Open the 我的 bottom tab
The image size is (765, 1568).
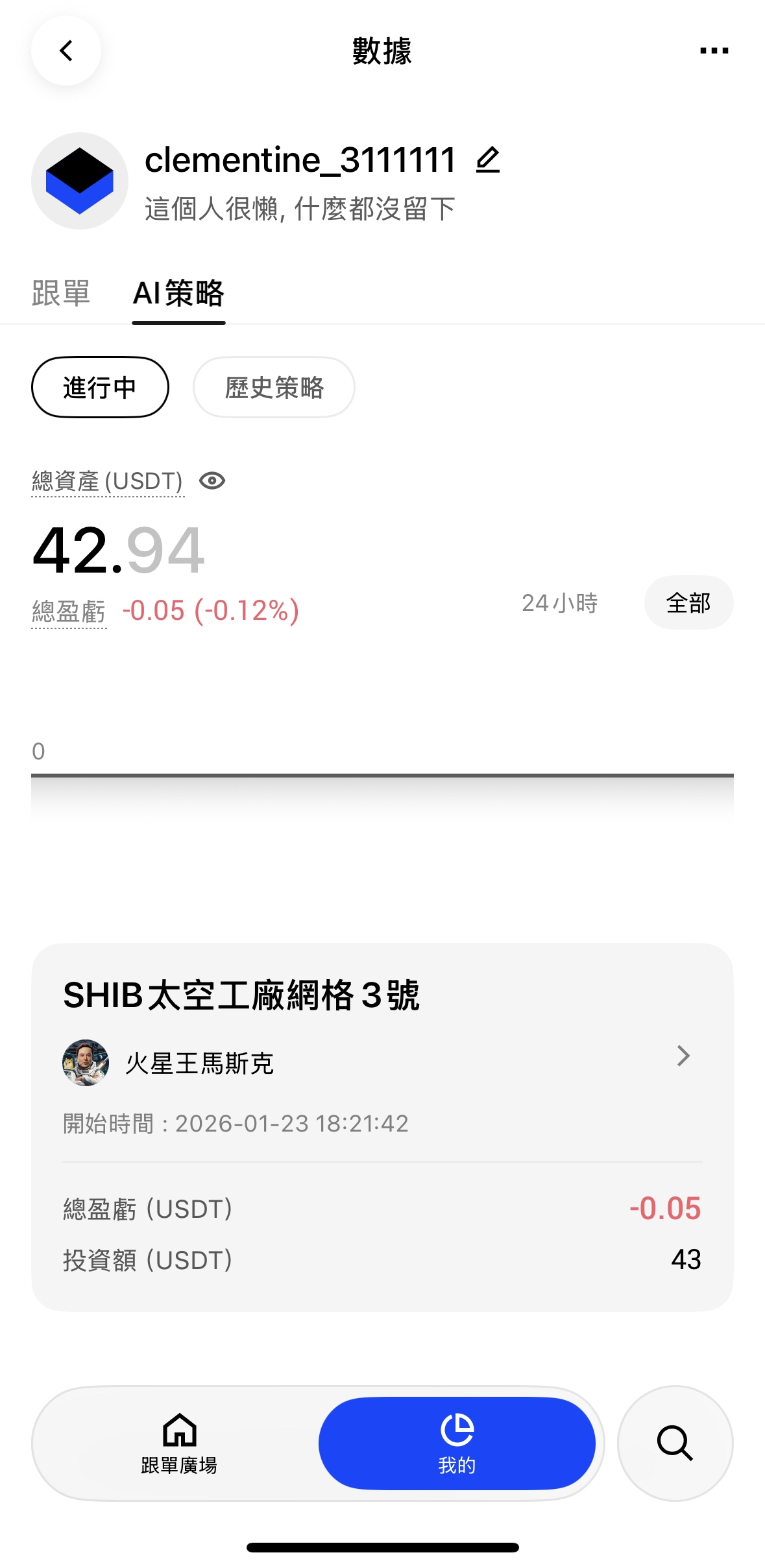click(x=457, y=1443)
